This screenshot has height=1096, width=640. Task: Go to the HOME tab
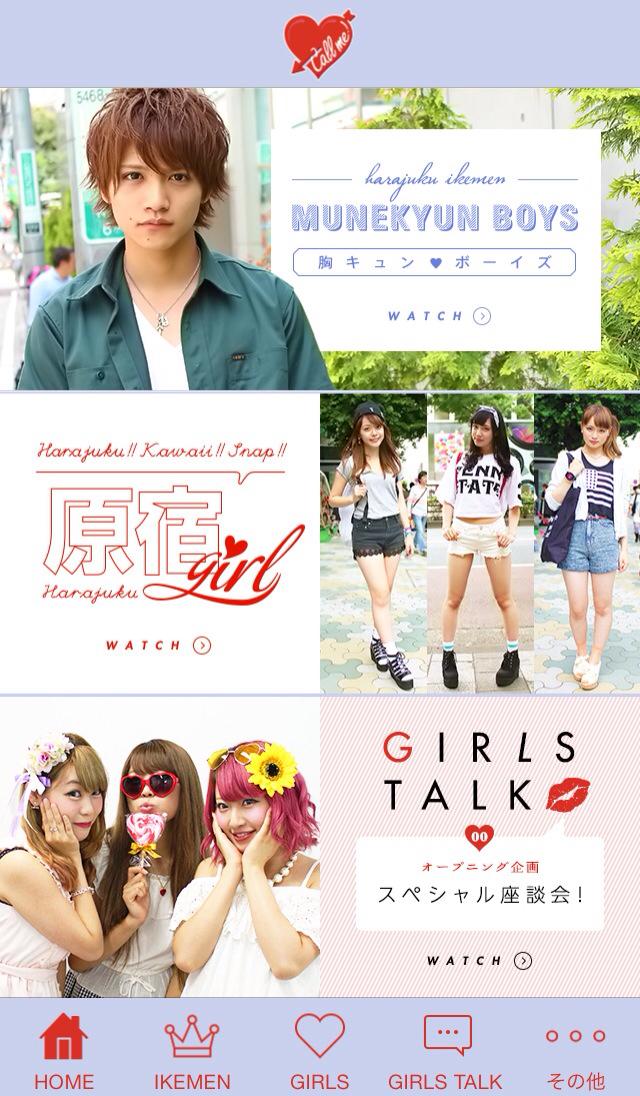[x=64, y=1050]
